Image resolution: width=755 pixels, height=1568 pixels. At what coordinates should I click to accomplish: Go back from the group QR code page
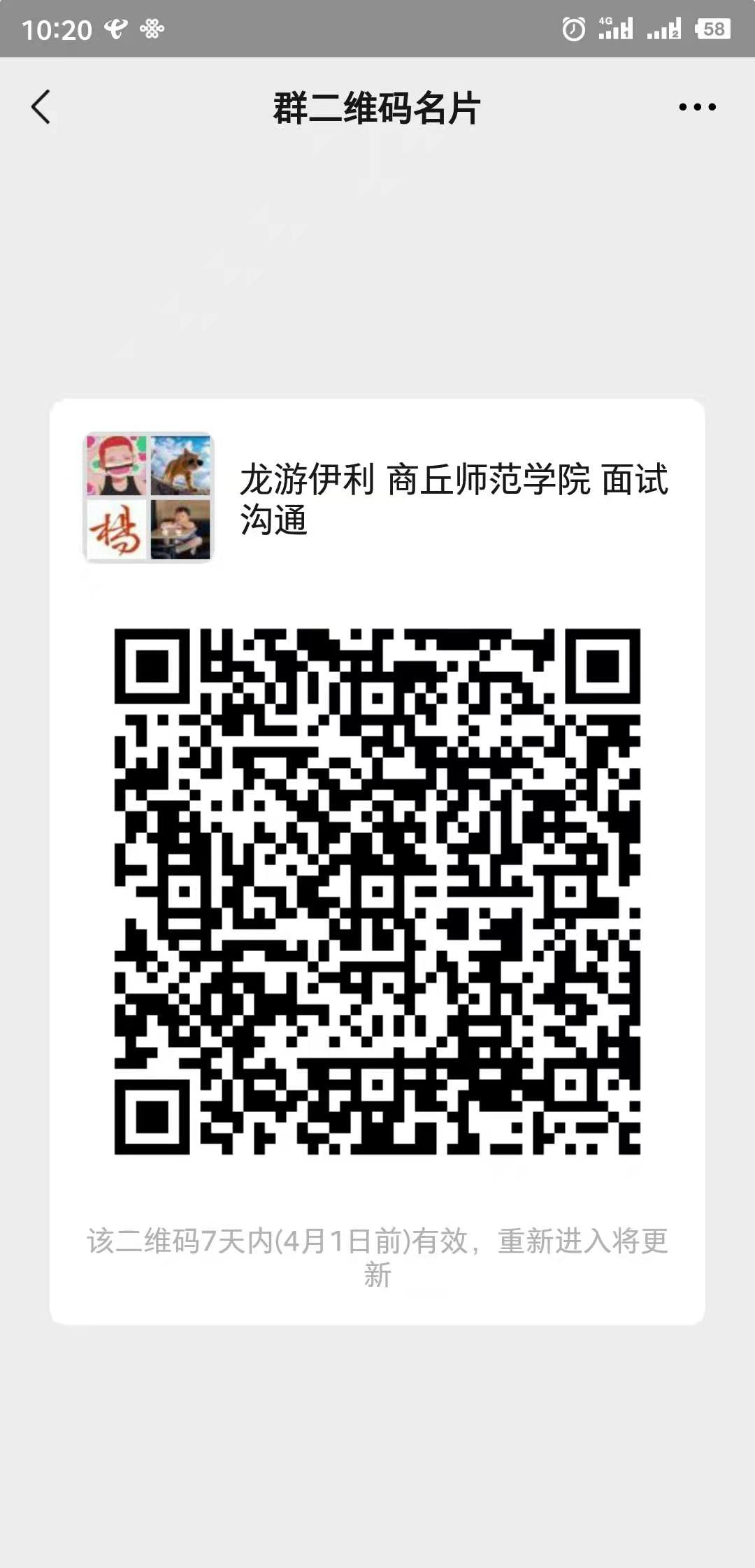coord(41,107)
